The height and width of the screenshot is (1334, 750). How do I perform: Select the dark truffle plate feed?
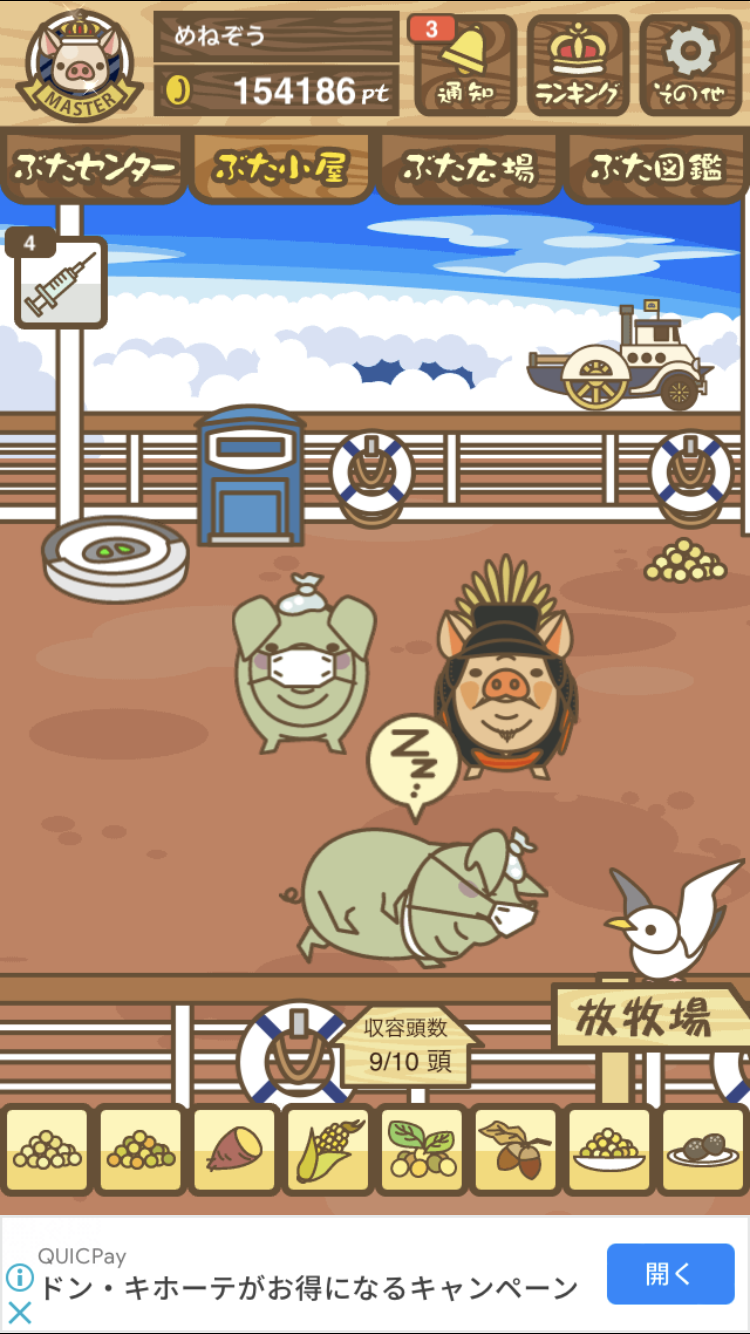(703, 1149)
